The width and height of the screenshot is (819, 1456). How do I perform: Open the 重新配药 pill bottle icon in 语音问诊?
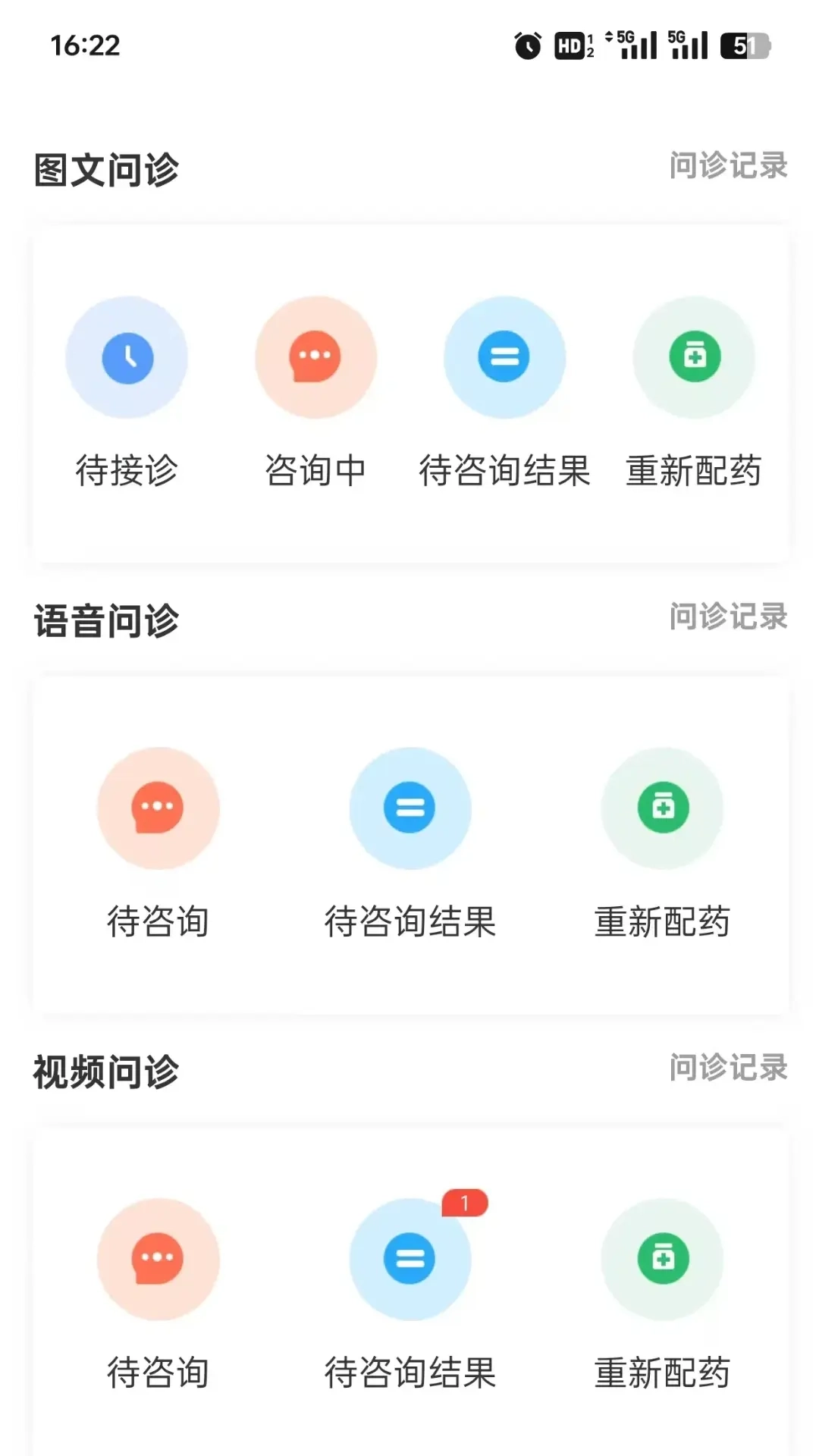point(662,808)
